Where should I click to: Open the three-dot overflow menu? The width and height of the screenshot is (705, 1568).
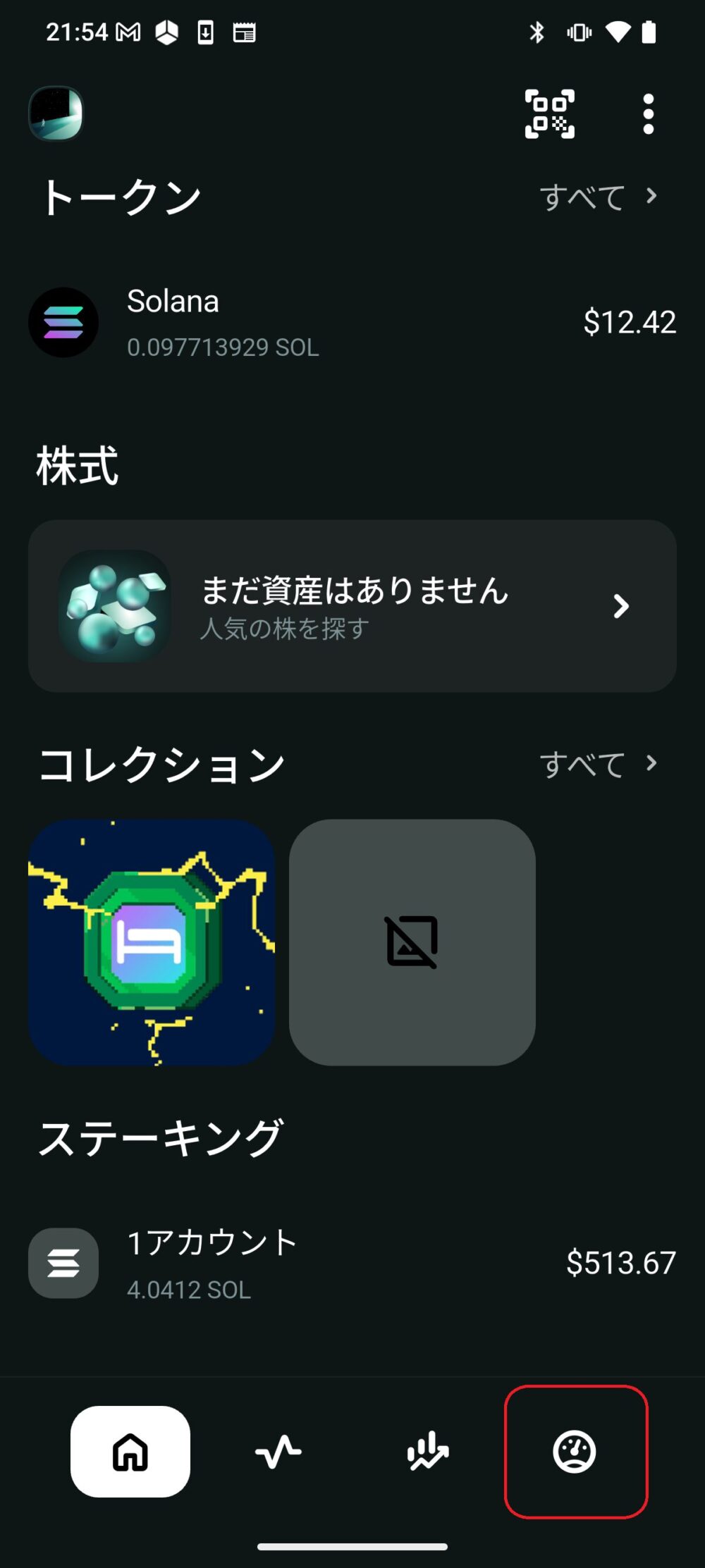point(648,113)
